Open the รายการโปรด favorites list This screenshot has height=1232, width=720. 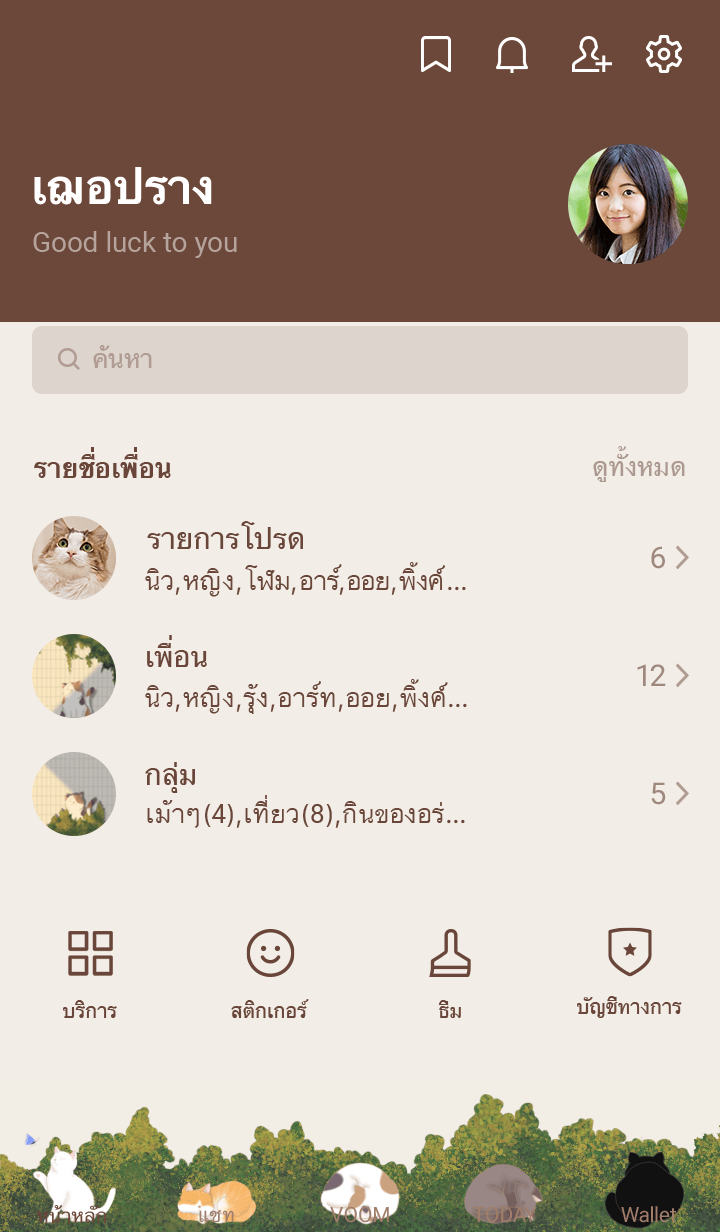[x=360, y=558]
